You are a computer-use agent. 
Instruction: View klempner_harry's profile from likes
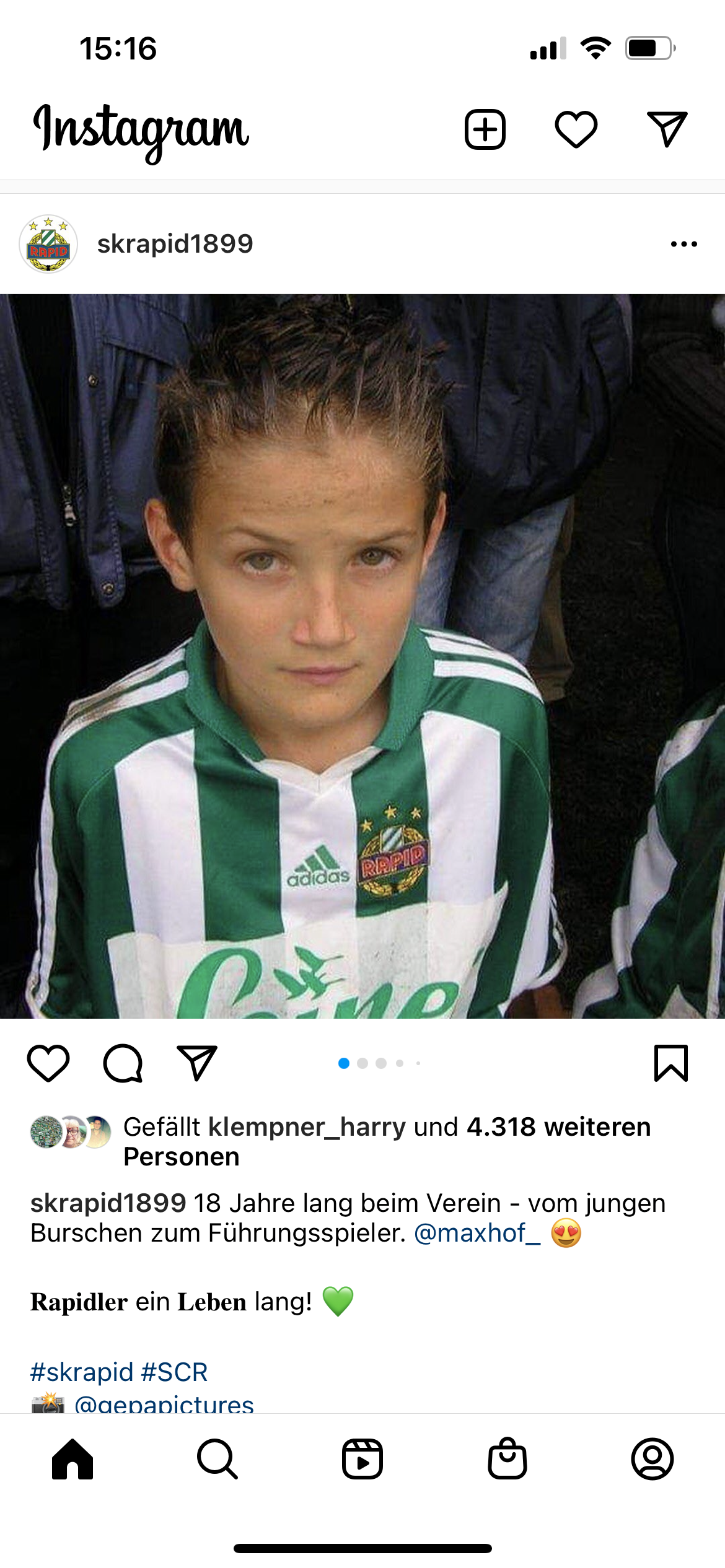(x=307, y=1127)
